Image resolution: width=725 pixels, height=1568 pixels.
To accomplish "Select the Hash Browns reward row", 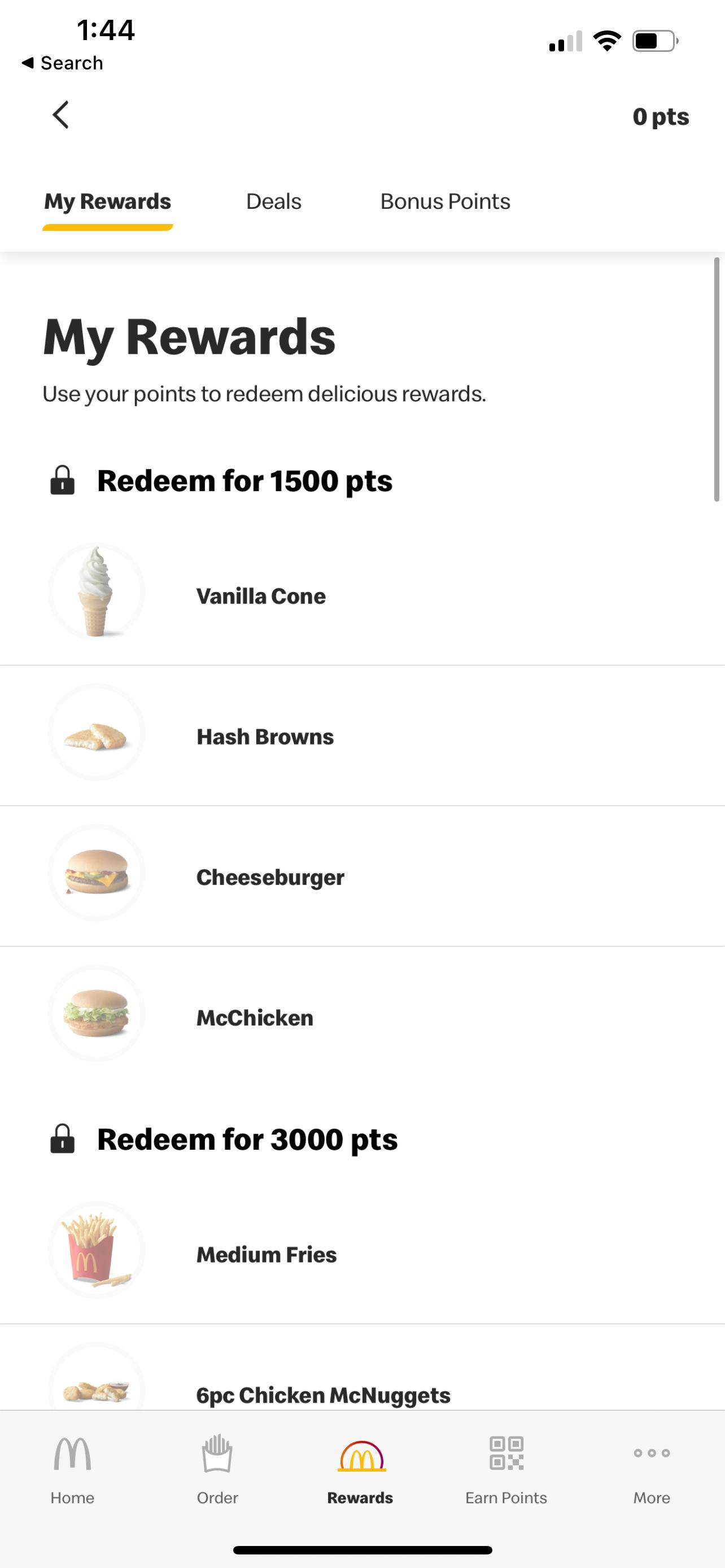I will pos(265,736).
